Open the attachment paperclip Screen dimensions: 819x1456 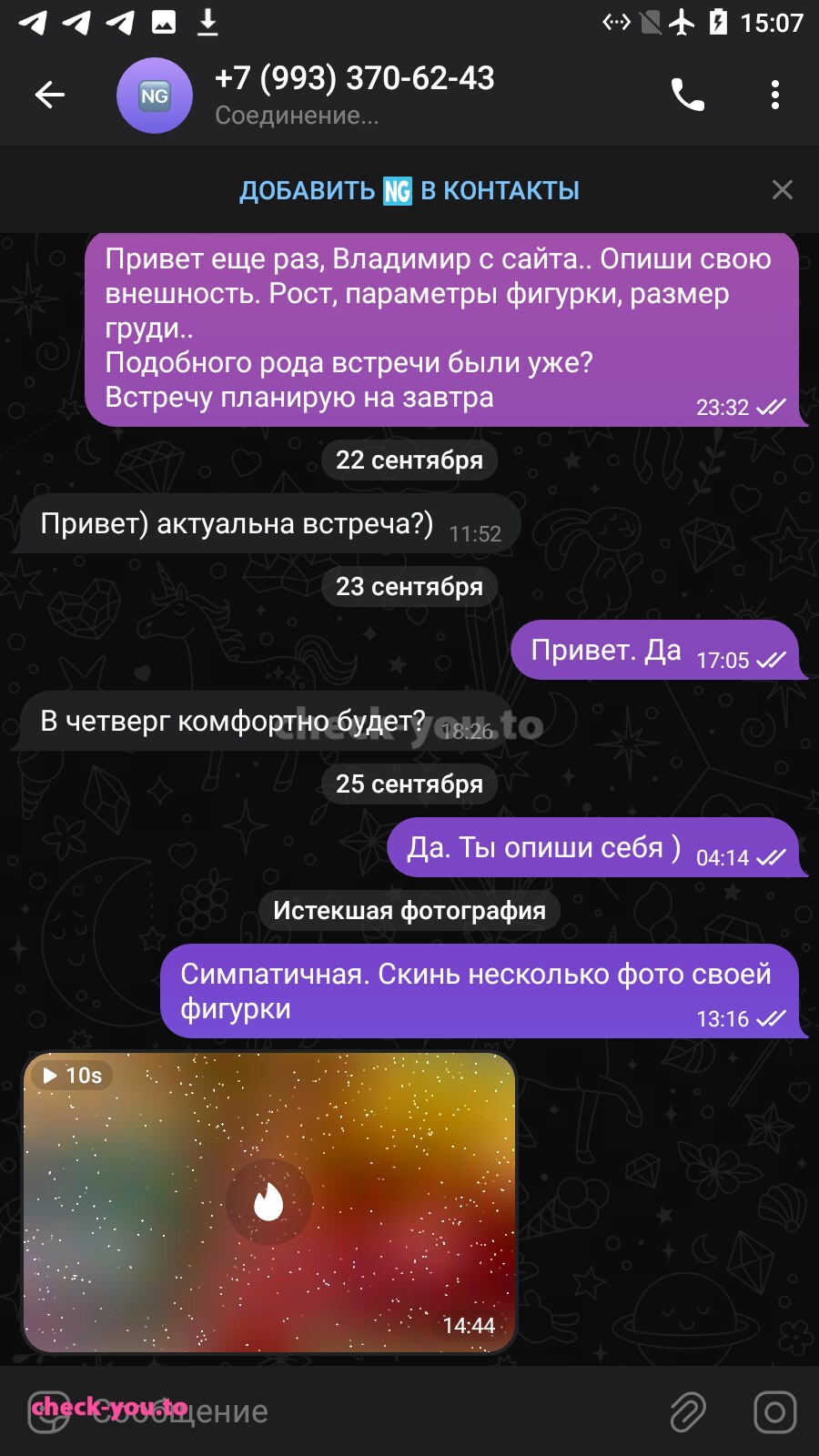click(688, 1412)
